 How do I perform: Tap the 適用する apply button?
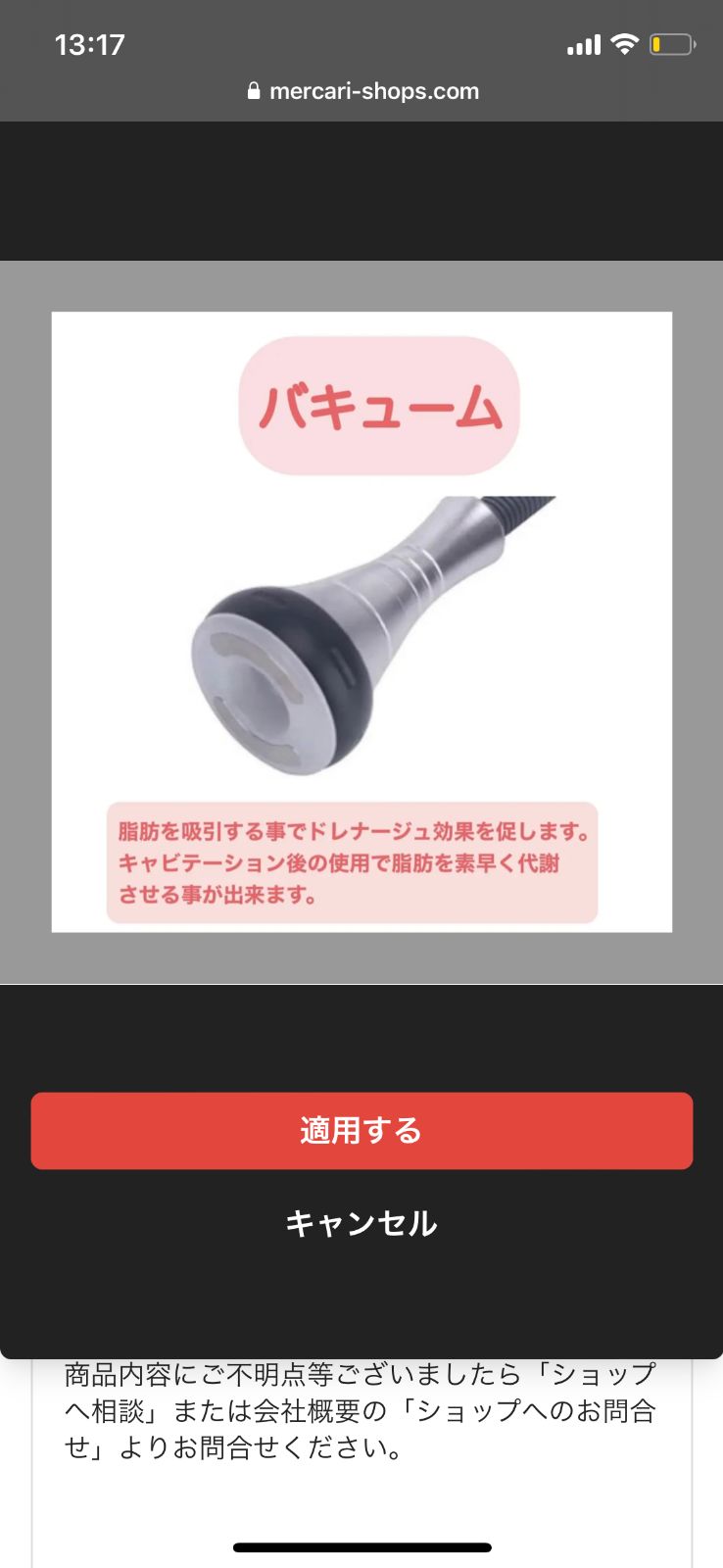pyautogui.click(x=361, y=1130)
